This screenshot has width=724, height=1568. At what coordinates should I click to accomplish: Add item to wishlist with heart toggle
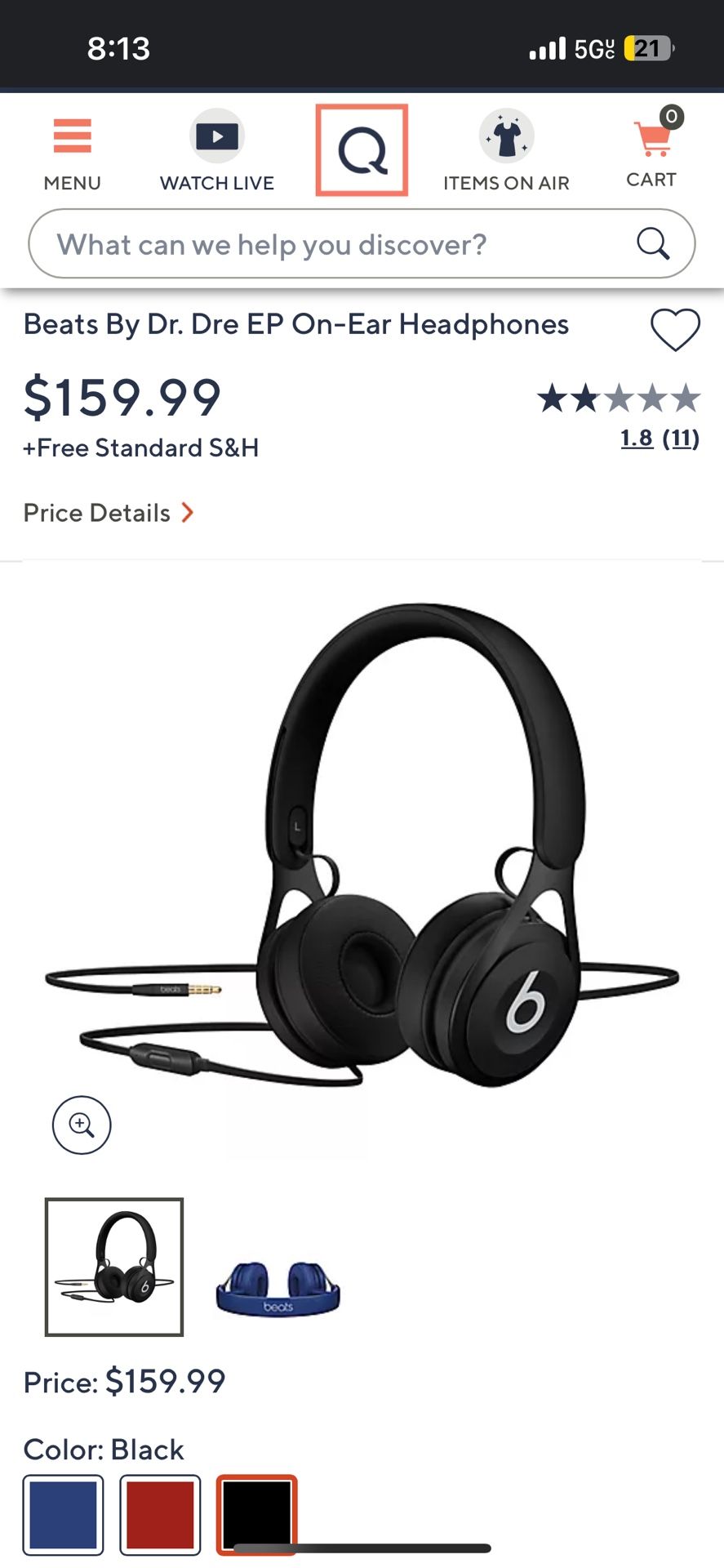(676, 329)
